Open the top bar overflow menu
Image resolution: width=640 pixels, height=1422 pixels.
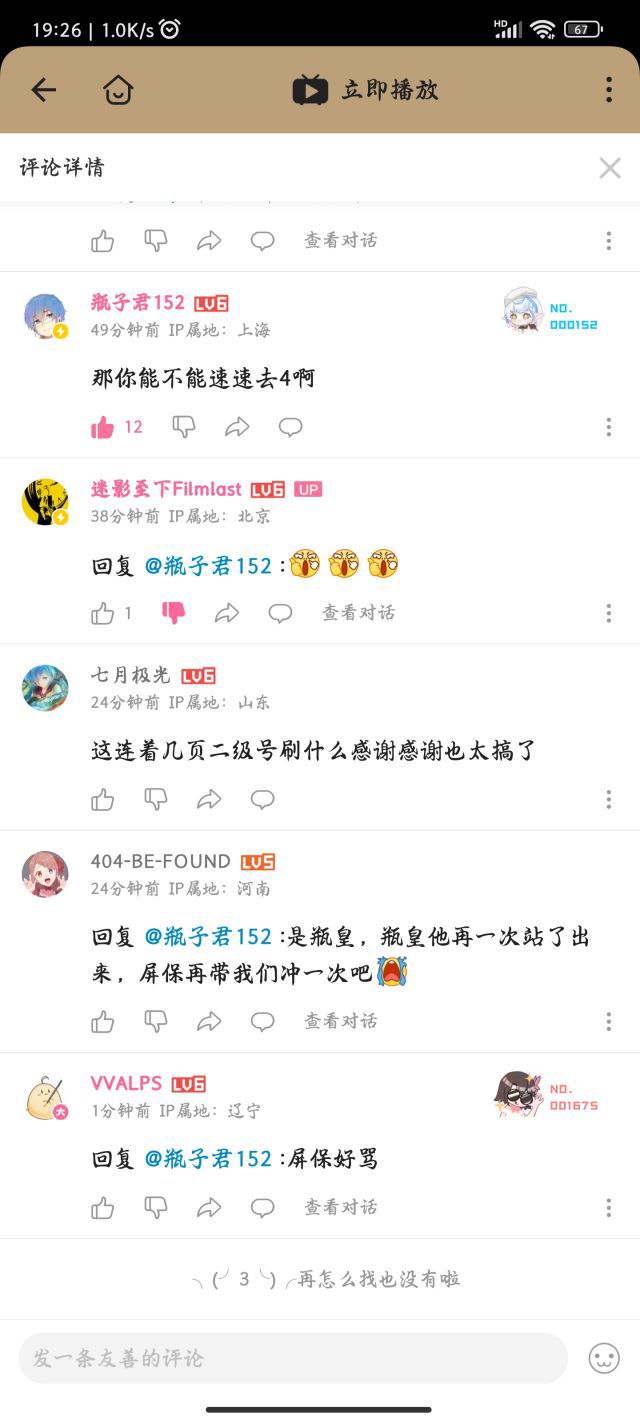pos(608,90)
